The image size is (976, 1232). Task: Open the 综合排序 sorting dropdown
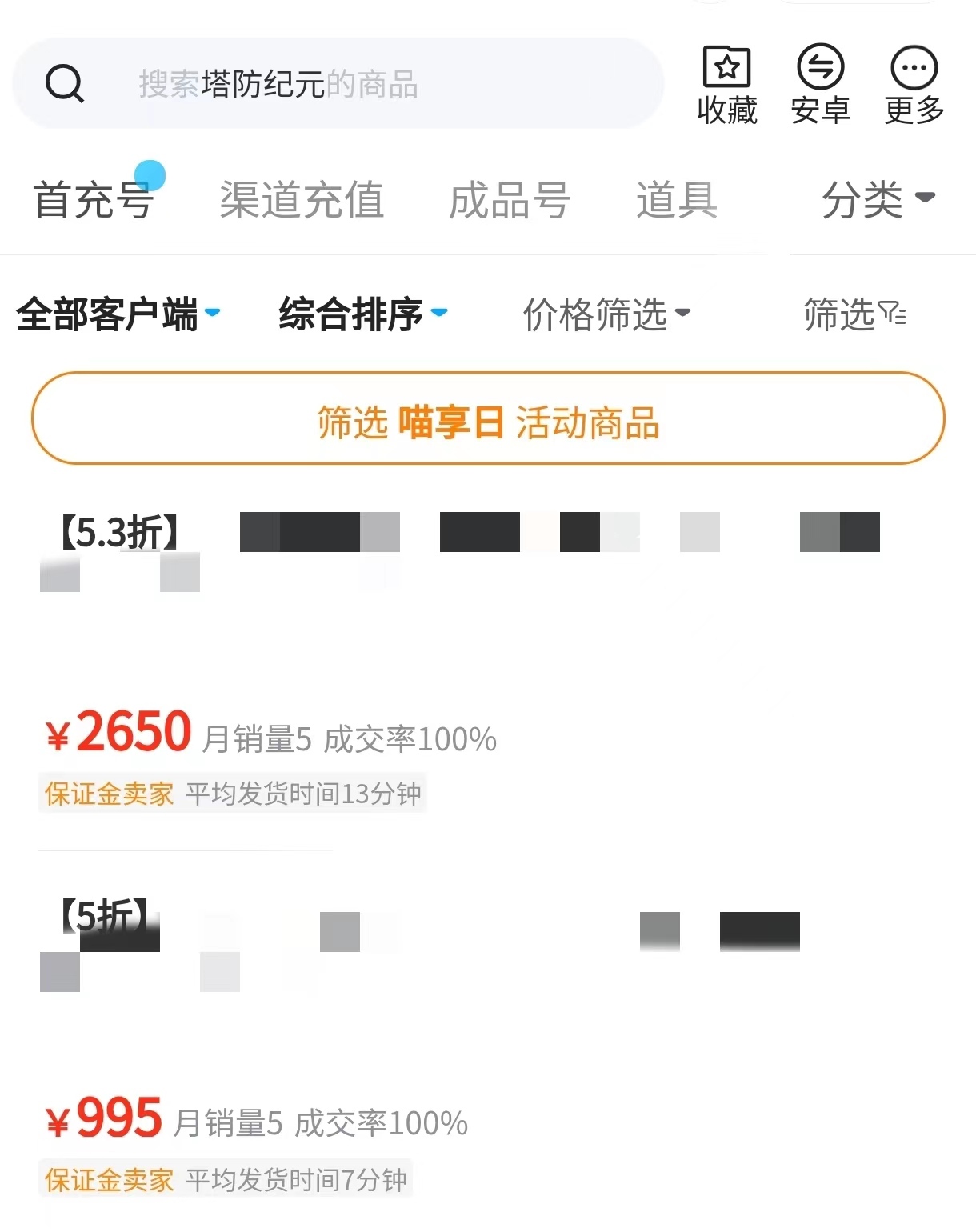pyautogui.click(x=362, y=314)
